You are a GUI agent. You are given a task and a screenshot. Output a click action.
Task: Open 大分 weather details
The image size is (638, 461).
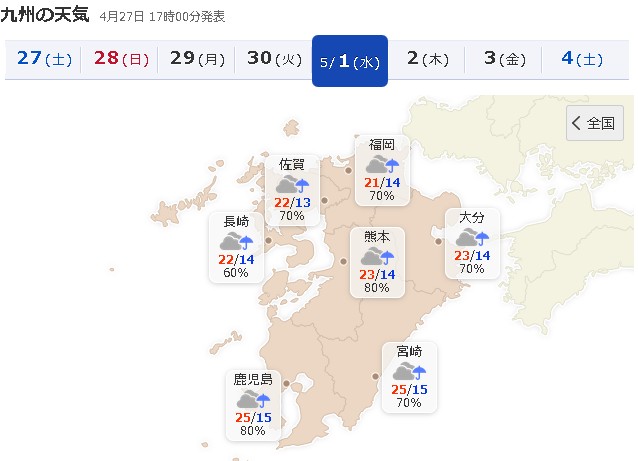(x=472, y=243)
